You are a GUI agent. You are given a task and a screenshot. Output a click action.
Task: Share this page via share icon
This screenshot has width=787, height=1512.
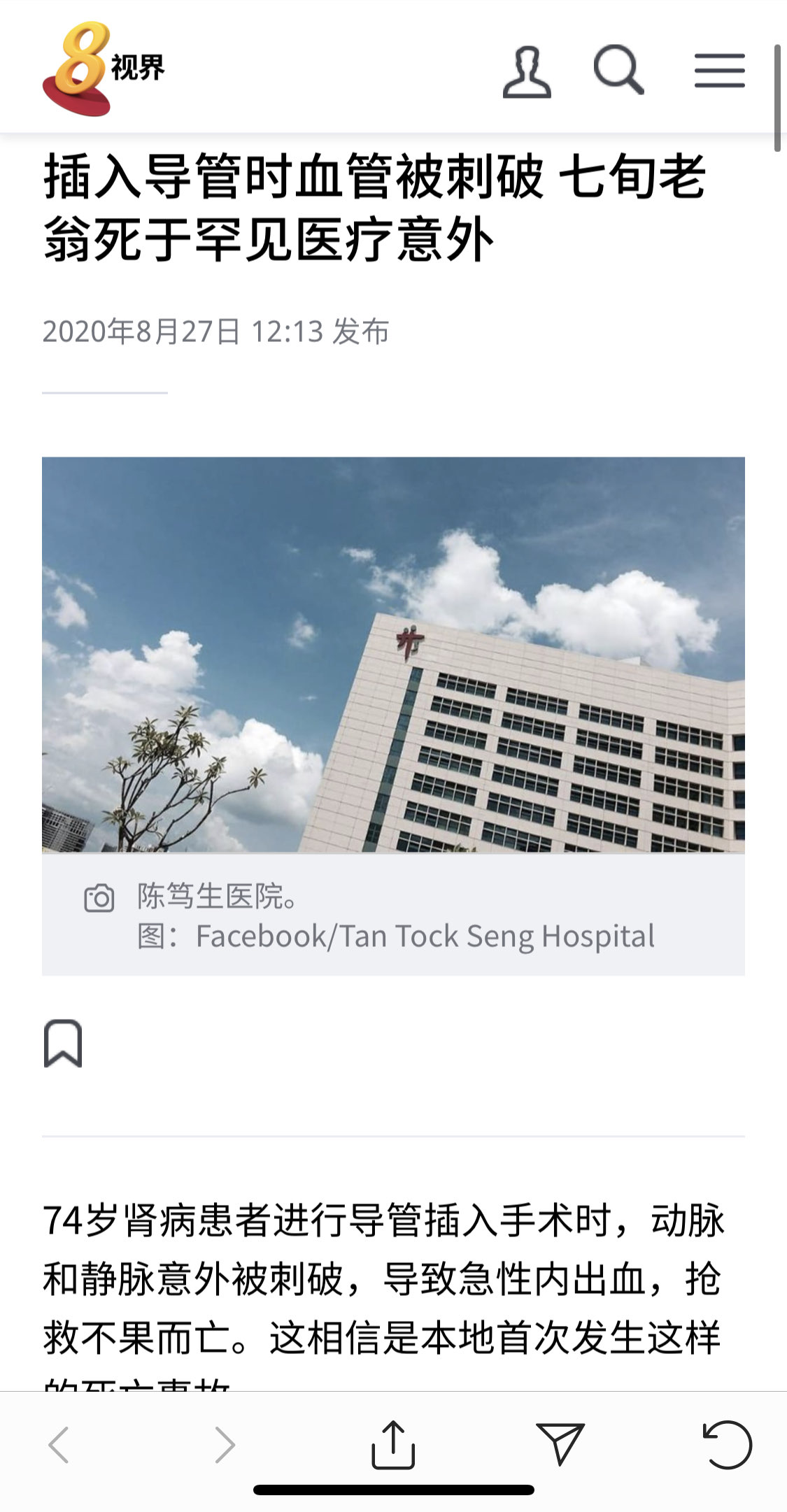392,1445
